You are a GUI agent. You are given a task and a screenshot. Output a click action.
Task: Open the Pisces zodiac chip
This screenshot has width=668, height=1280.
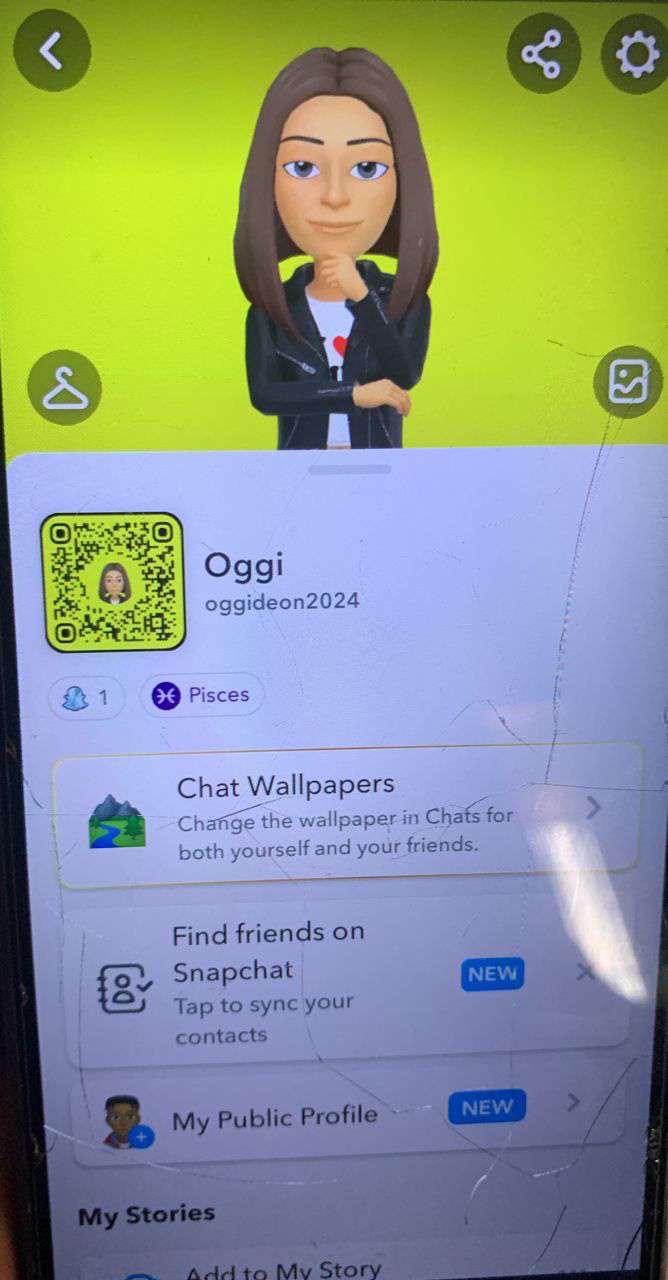click(x=201, y=695)
